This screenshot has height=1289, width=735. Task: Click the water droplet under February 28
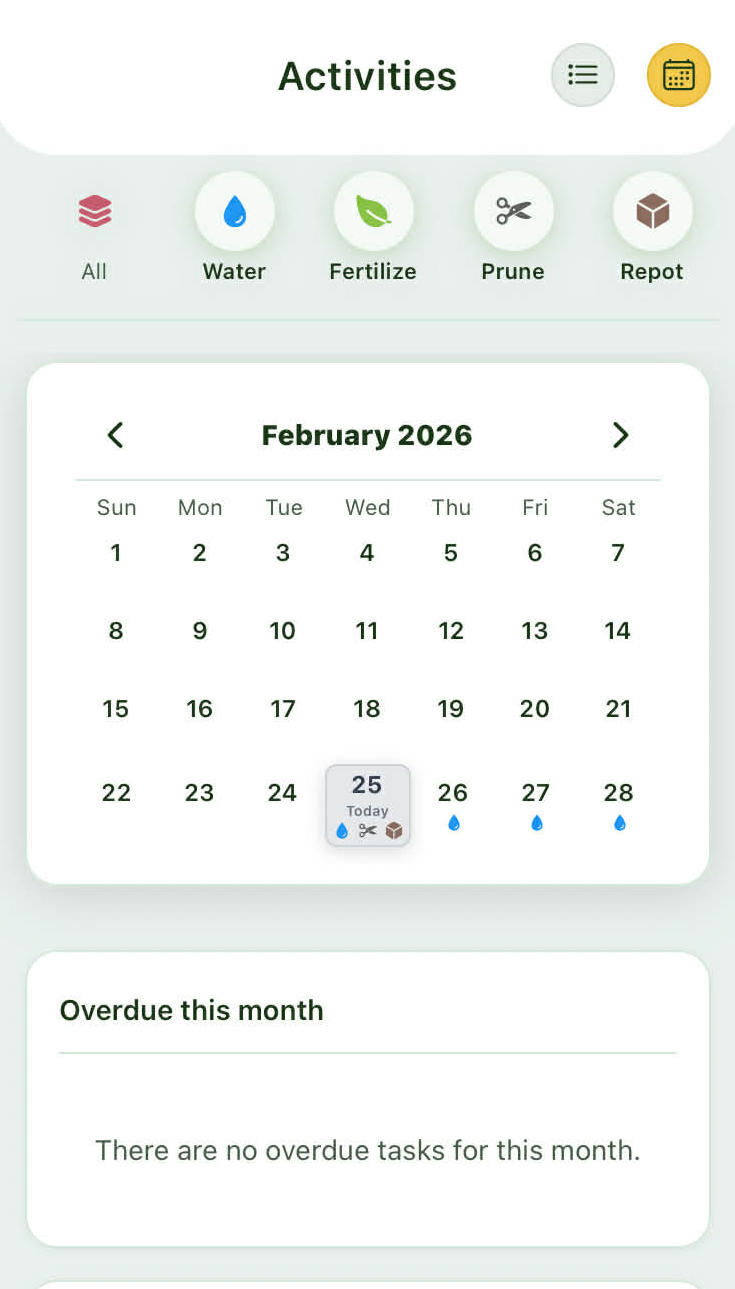tap(619, 823)
